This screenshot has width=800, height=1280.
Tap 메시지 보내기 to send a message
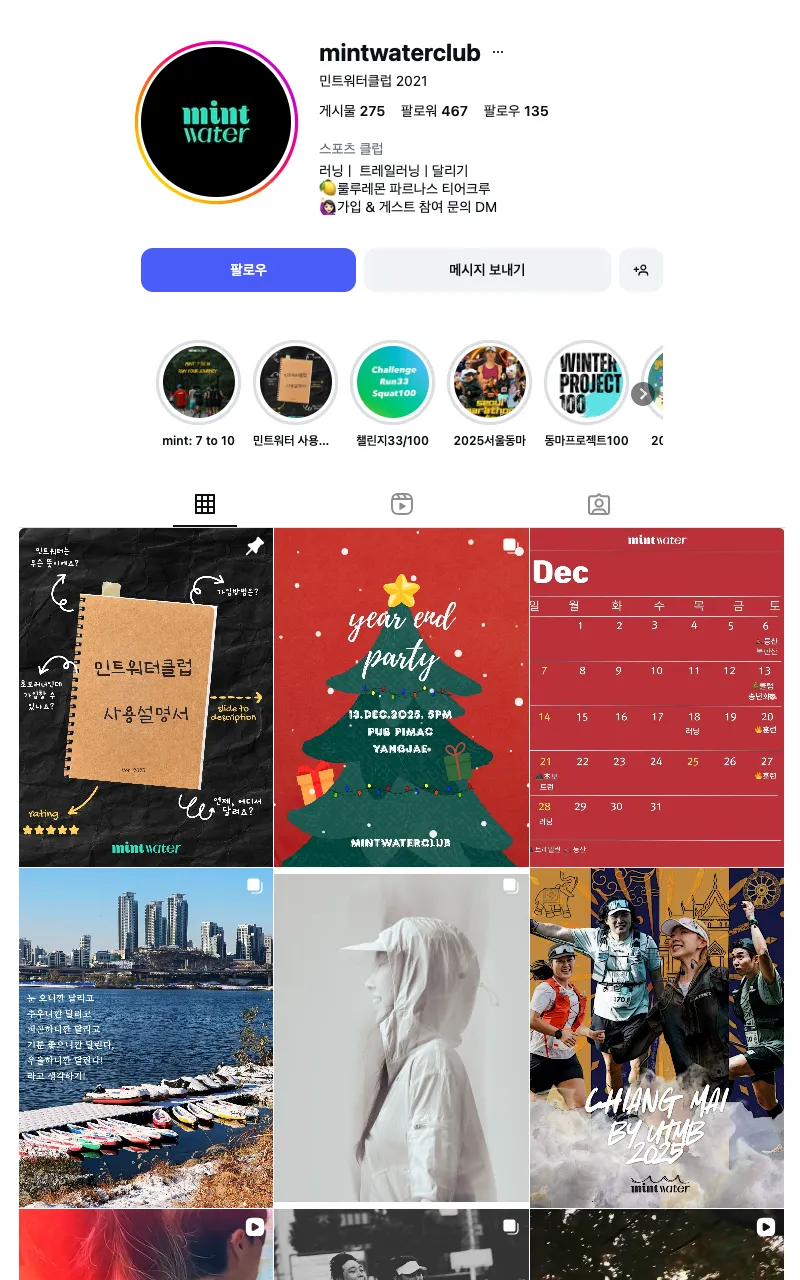click(x=487, y=270)
